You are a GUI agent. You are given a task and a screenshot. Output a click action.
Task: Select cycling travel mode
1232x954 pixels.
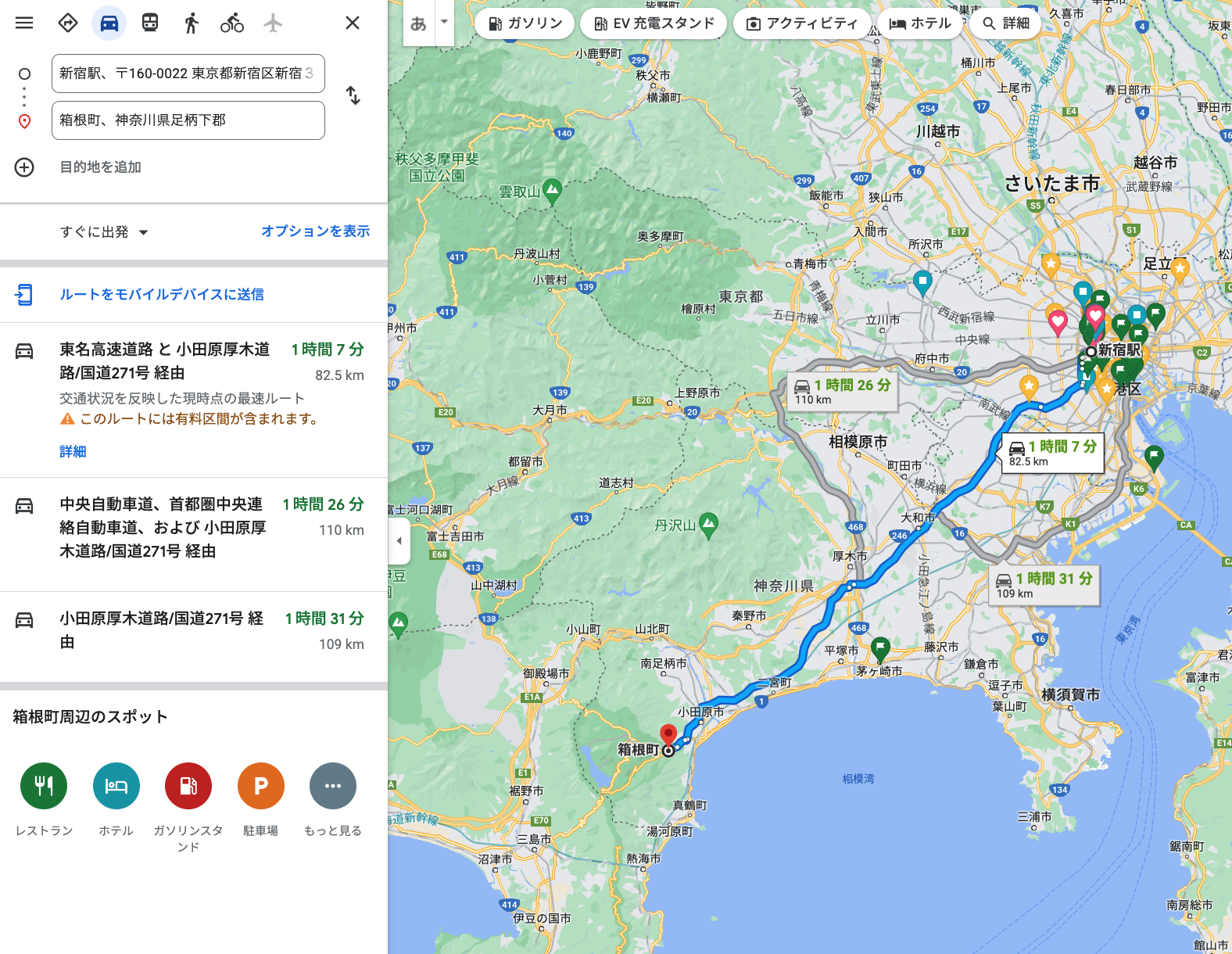pos(232,23)
